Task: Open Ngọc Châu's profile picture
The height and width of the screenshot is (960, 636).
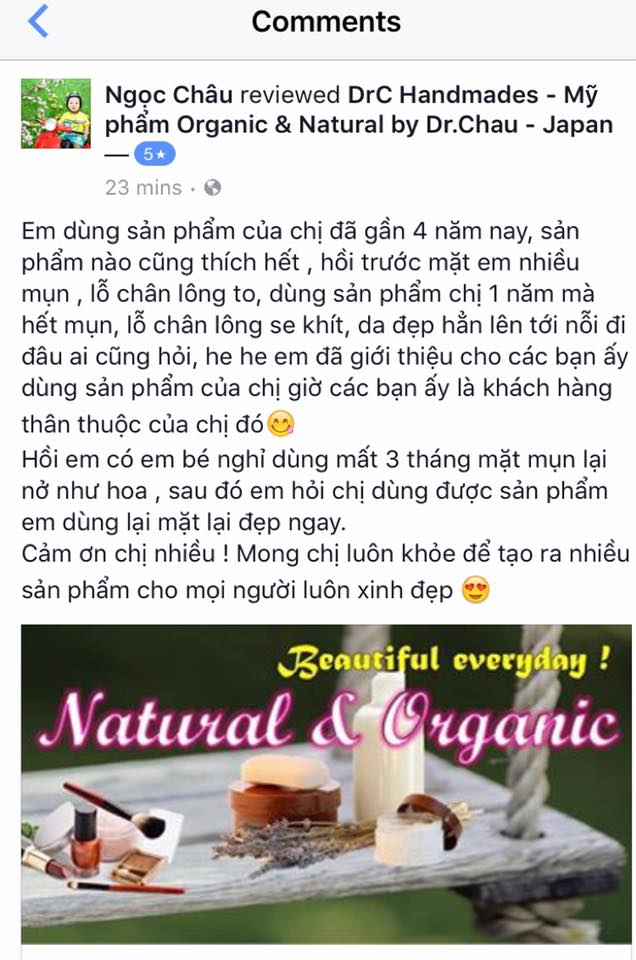Action: pos(57,113)
